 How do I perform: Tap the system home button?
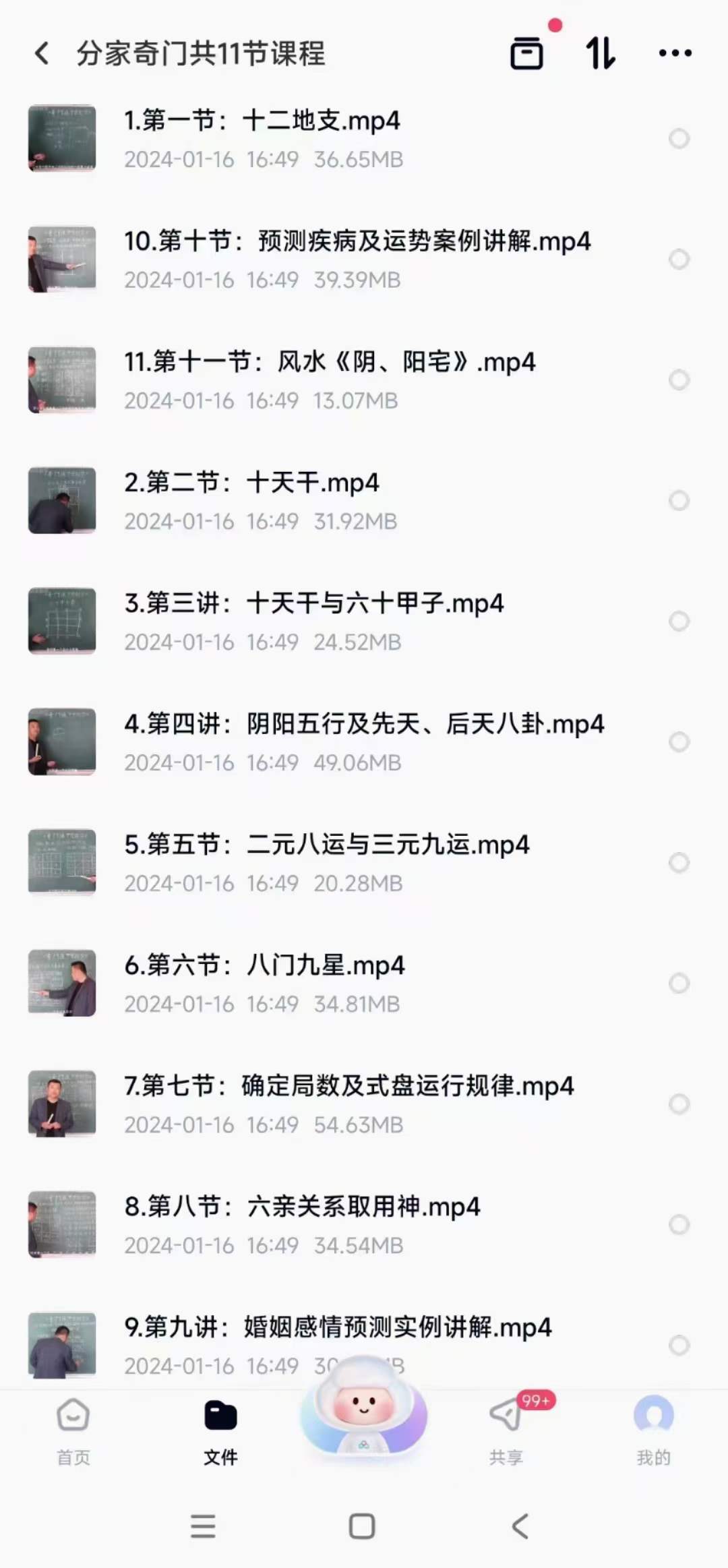(362, 1526)
